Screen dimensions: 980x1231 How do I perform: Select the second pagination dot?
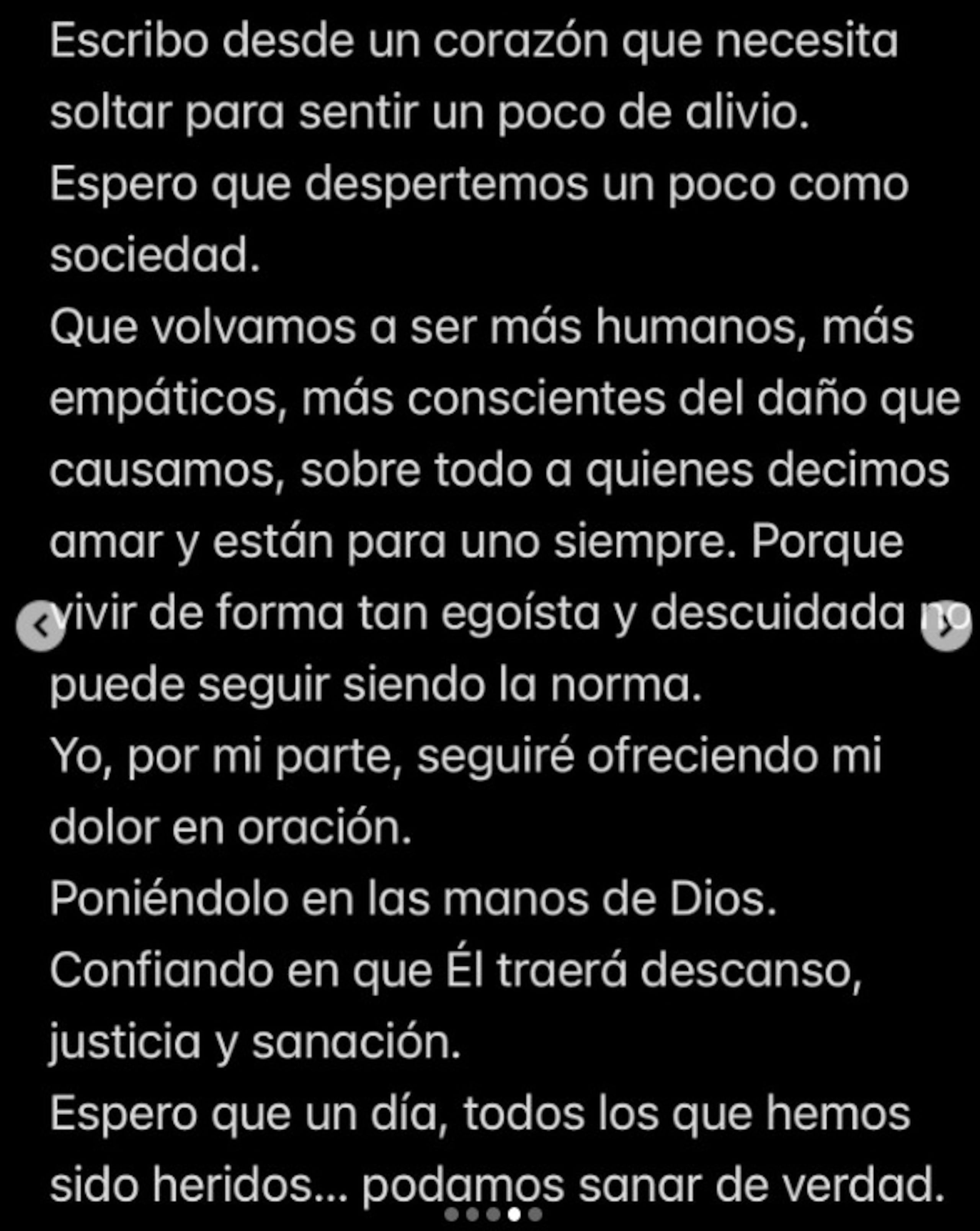pos(473,1215)
